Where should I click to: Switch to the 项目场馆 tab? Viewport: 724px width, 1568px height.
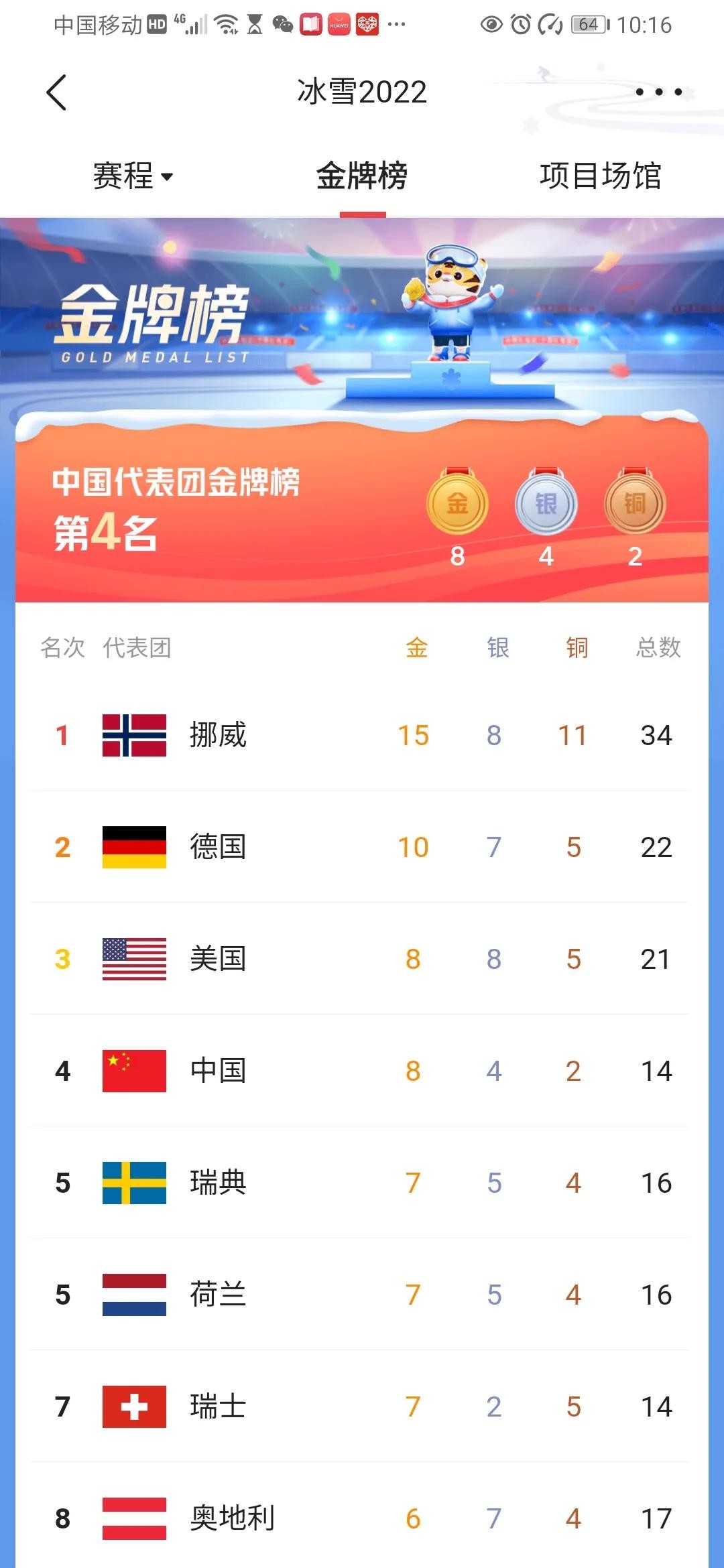coord(601,176)
